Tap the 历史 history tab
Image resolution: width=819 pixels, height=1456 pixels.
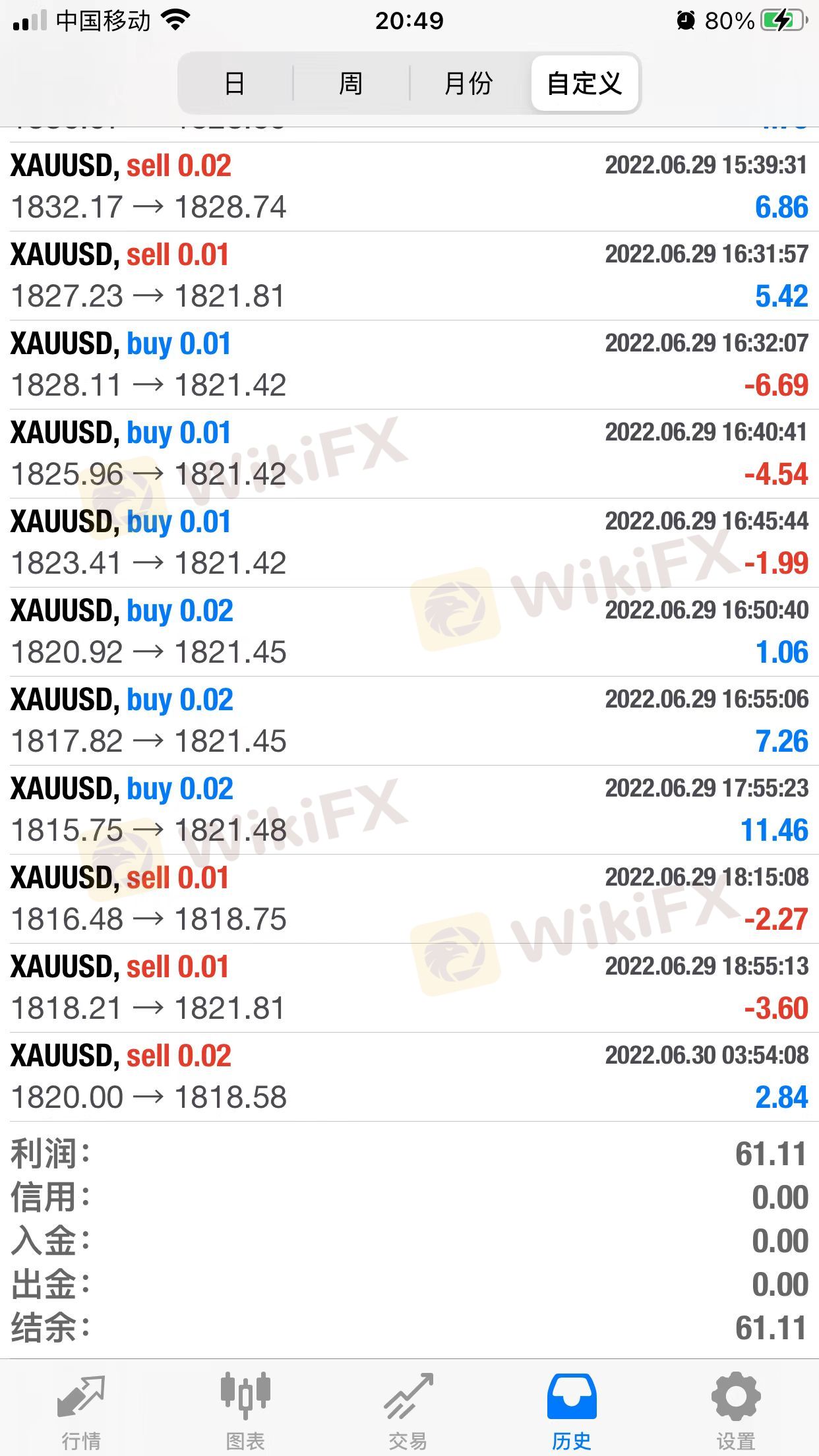572,1405
